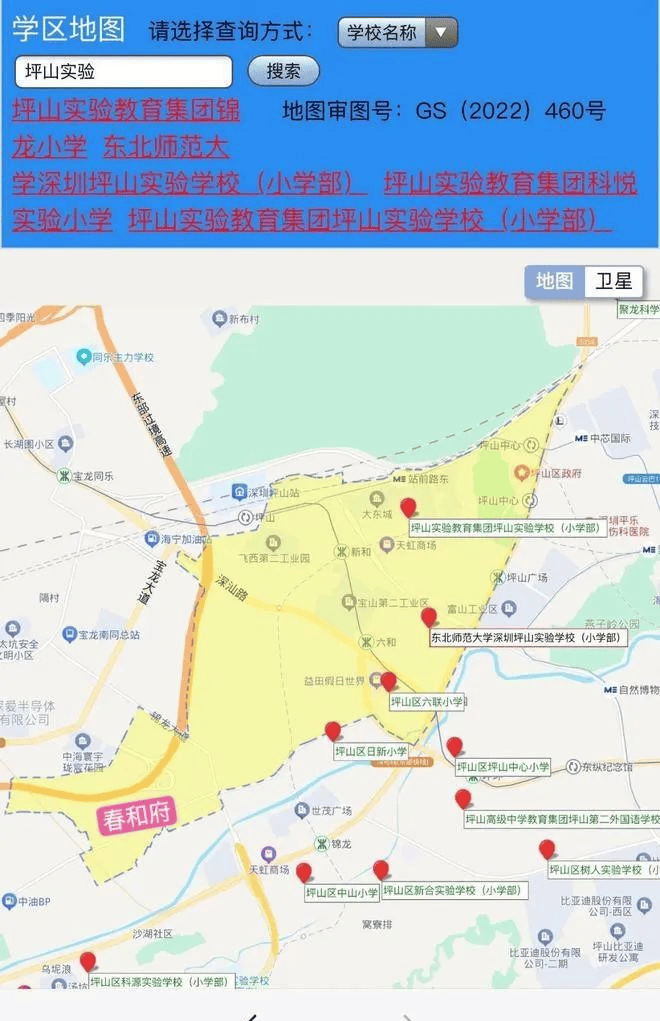The width and height of the screenshot is (660, 1021).
Task: Open the 坪山实验教育集团锦龙小学 link
Action: [x=125, y=111]
